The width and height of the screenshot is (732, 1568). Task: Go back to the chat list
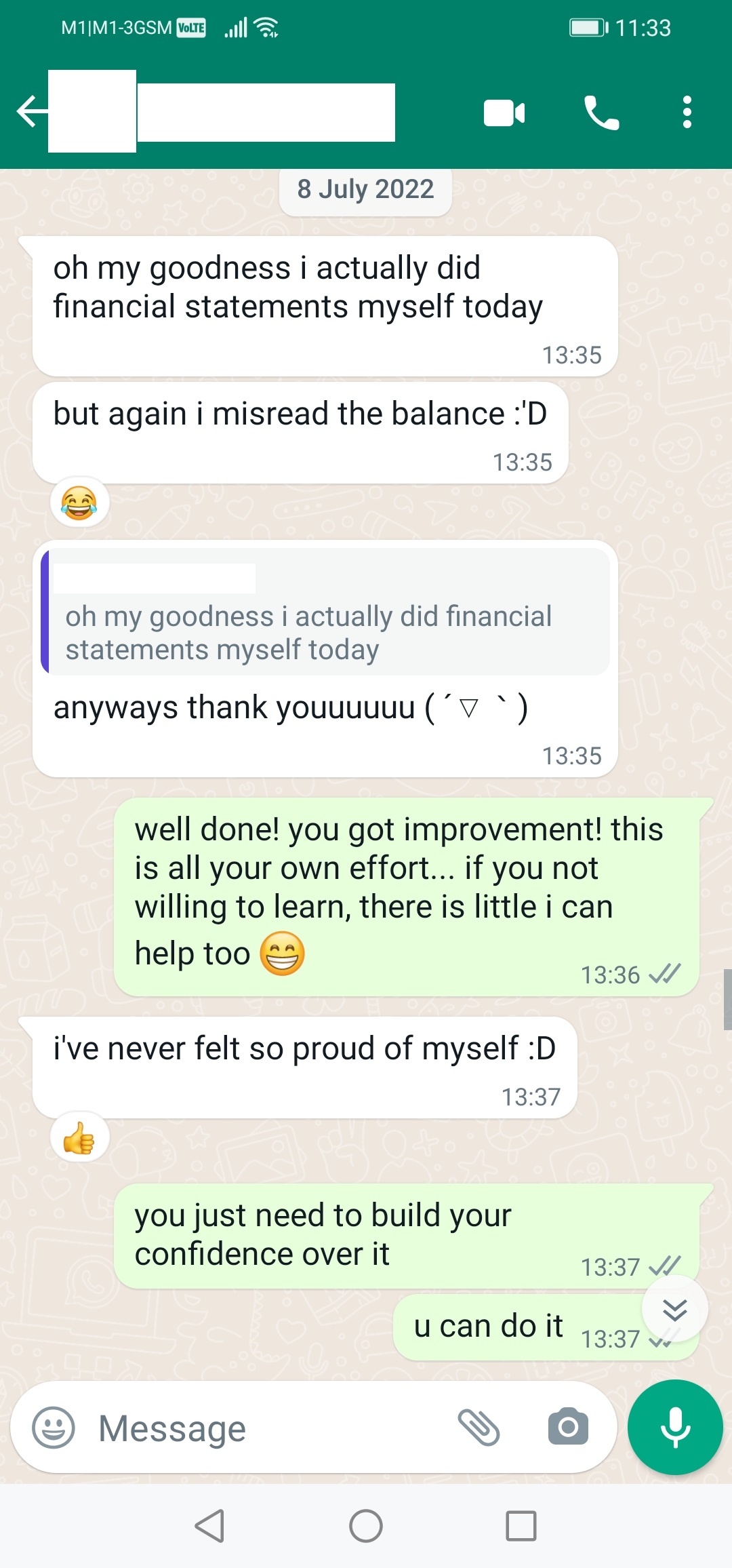[32, 112]
